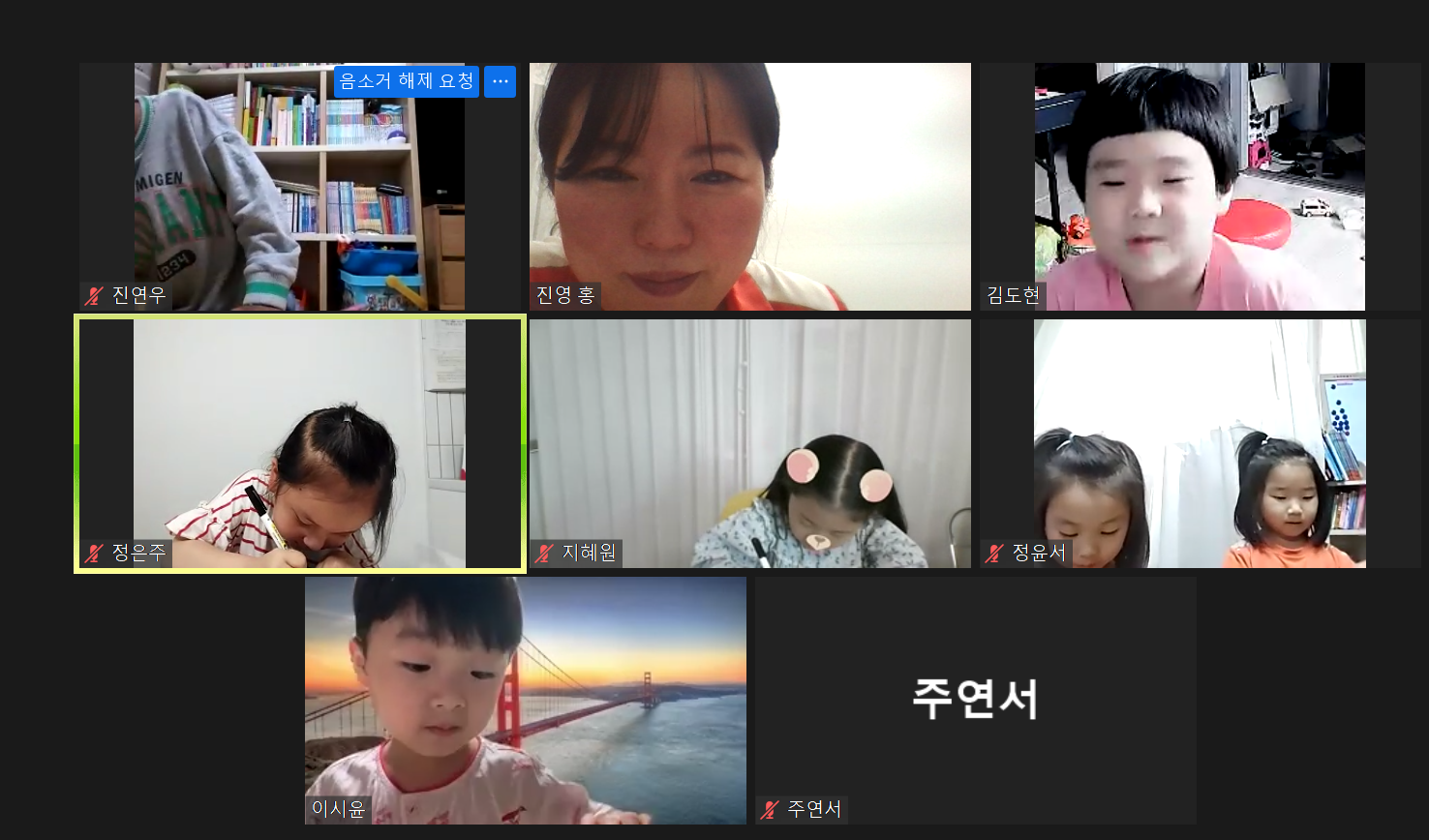Open the more options menu on 진연우's tile
This screenshot has height=840, width=1429.
(x=500, y=81)
